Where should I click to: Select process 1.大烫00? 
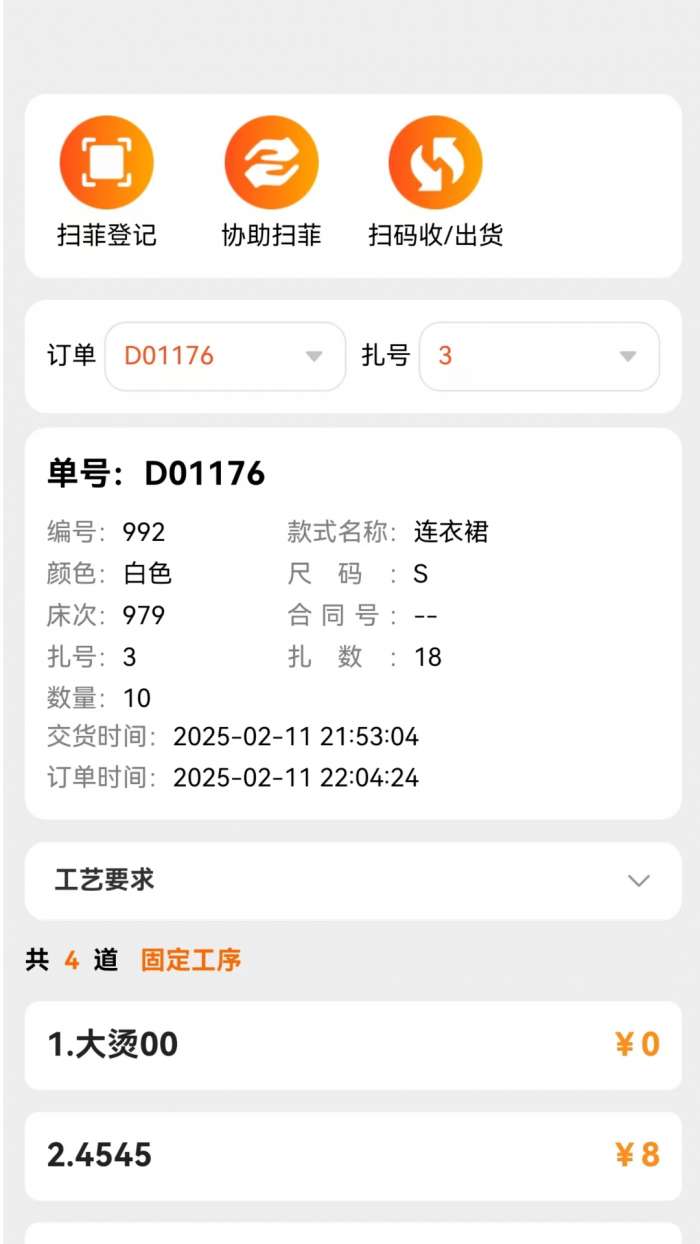coord(352,1045)
